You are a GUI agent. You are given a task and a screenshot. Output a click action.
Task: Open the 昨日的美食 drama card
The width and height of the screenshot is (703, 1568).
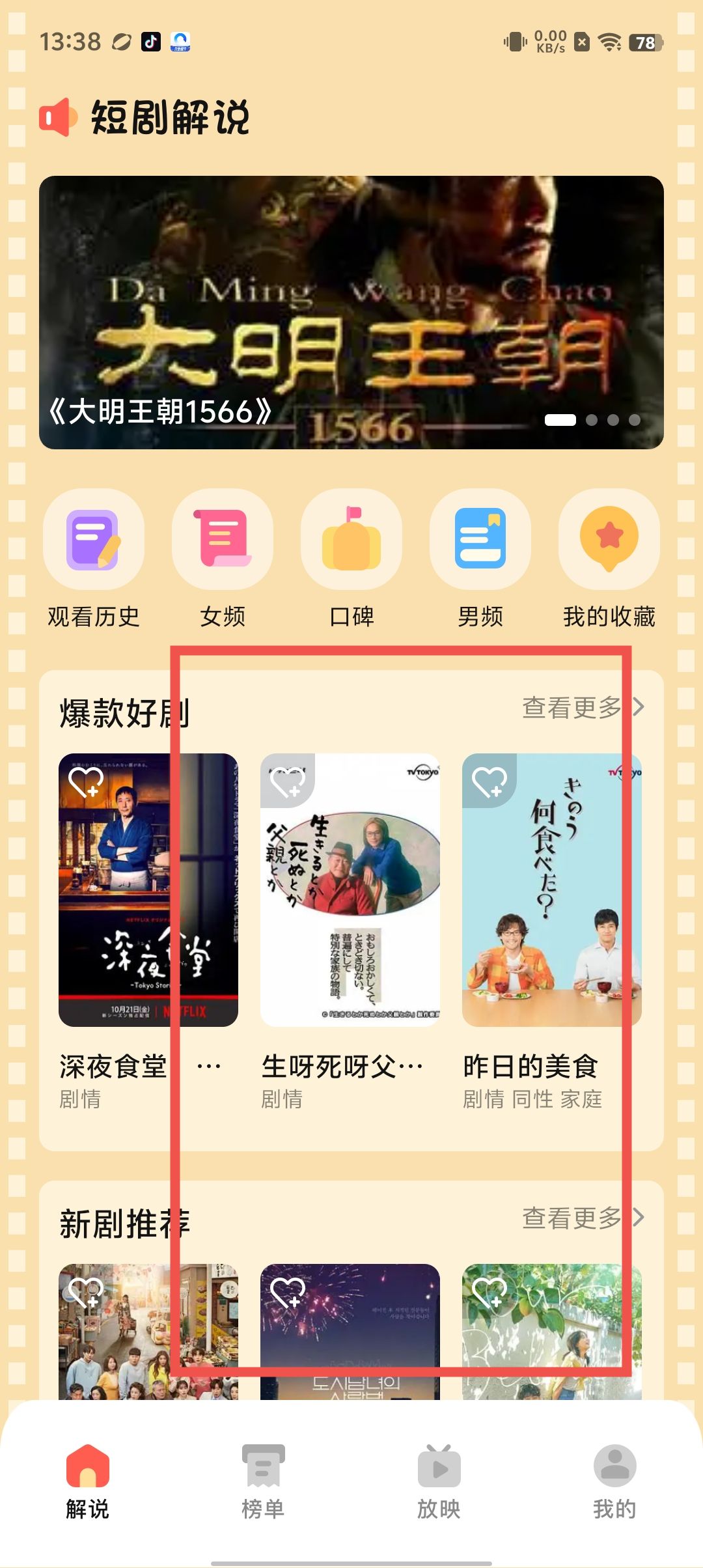click(552, 889)
